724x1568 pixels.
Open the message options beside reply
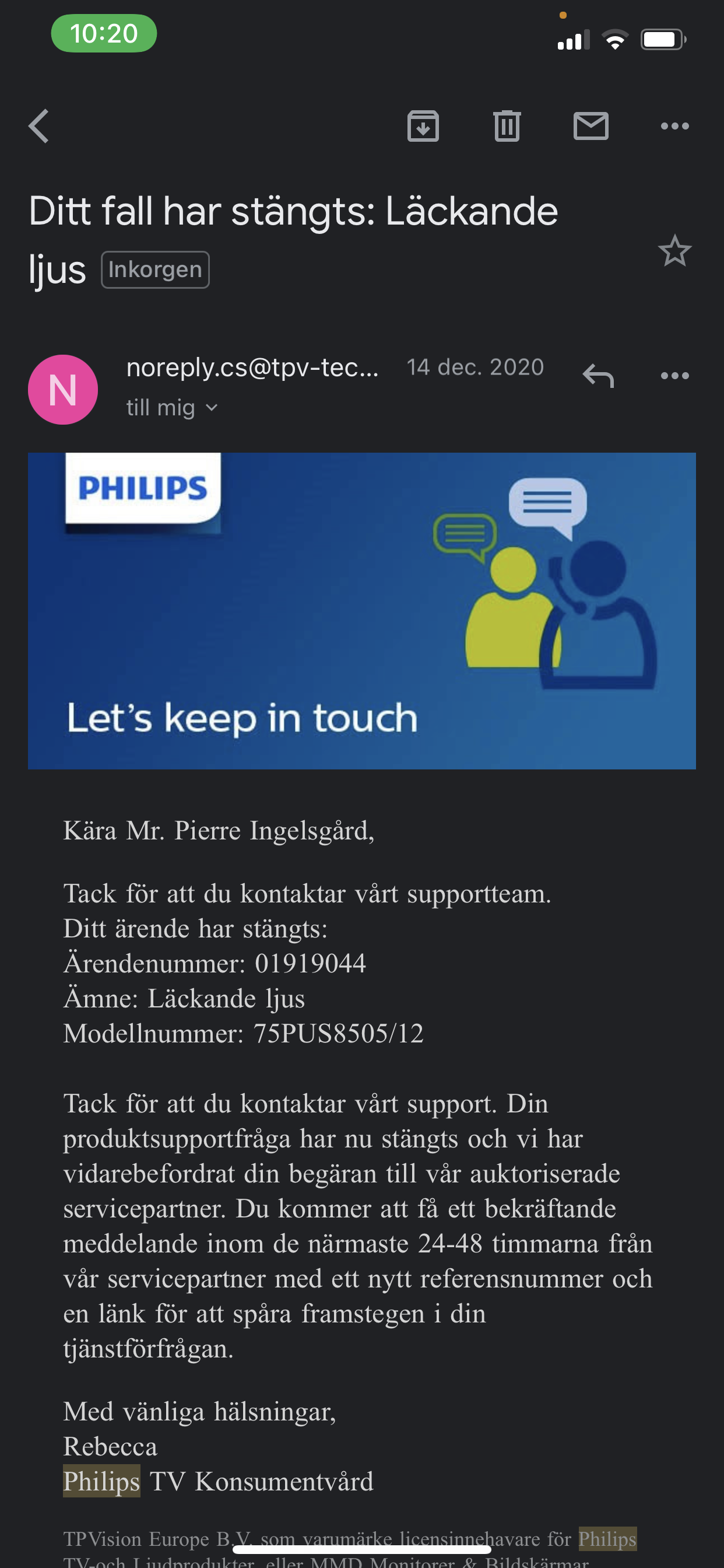(674, 376)
